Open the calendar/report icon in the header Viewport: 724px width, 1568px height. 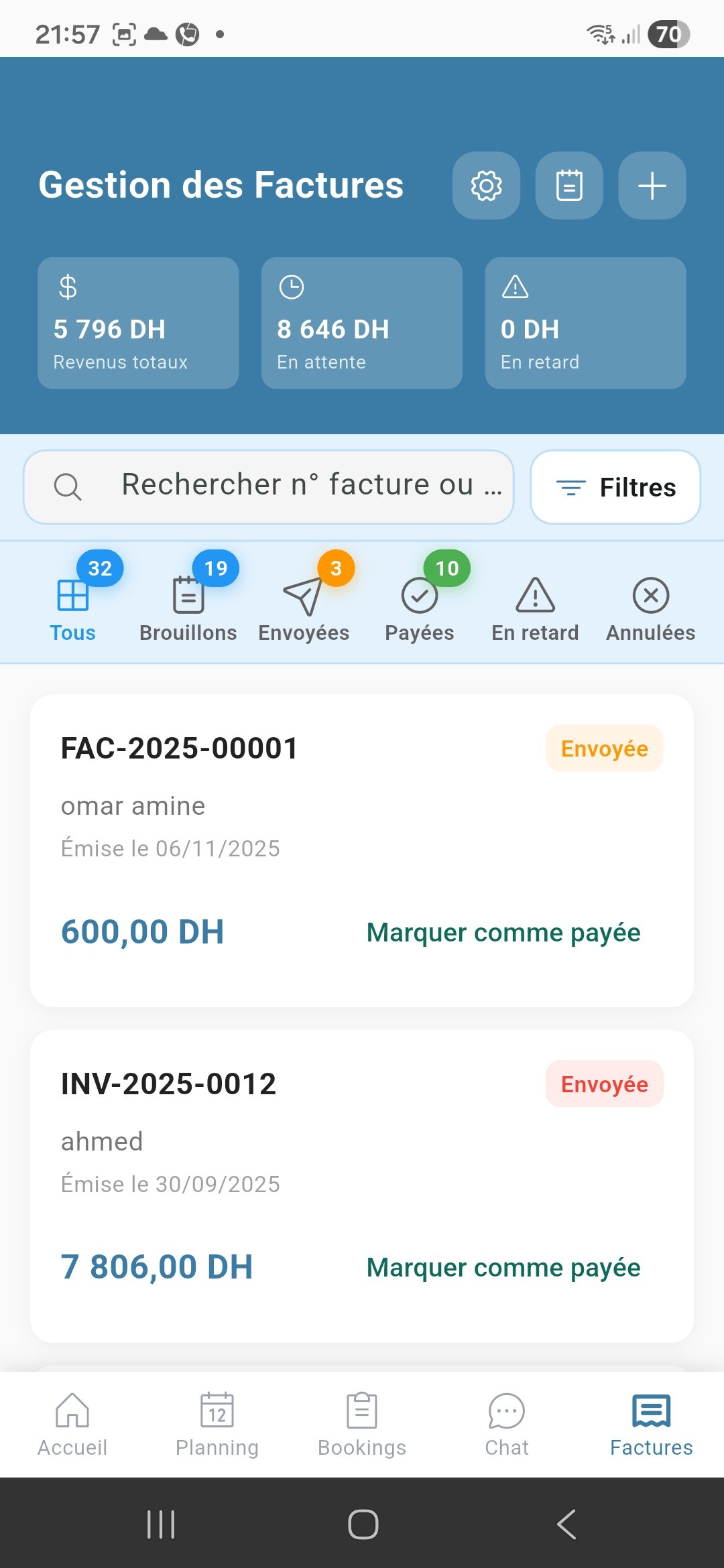pos(569,186)
